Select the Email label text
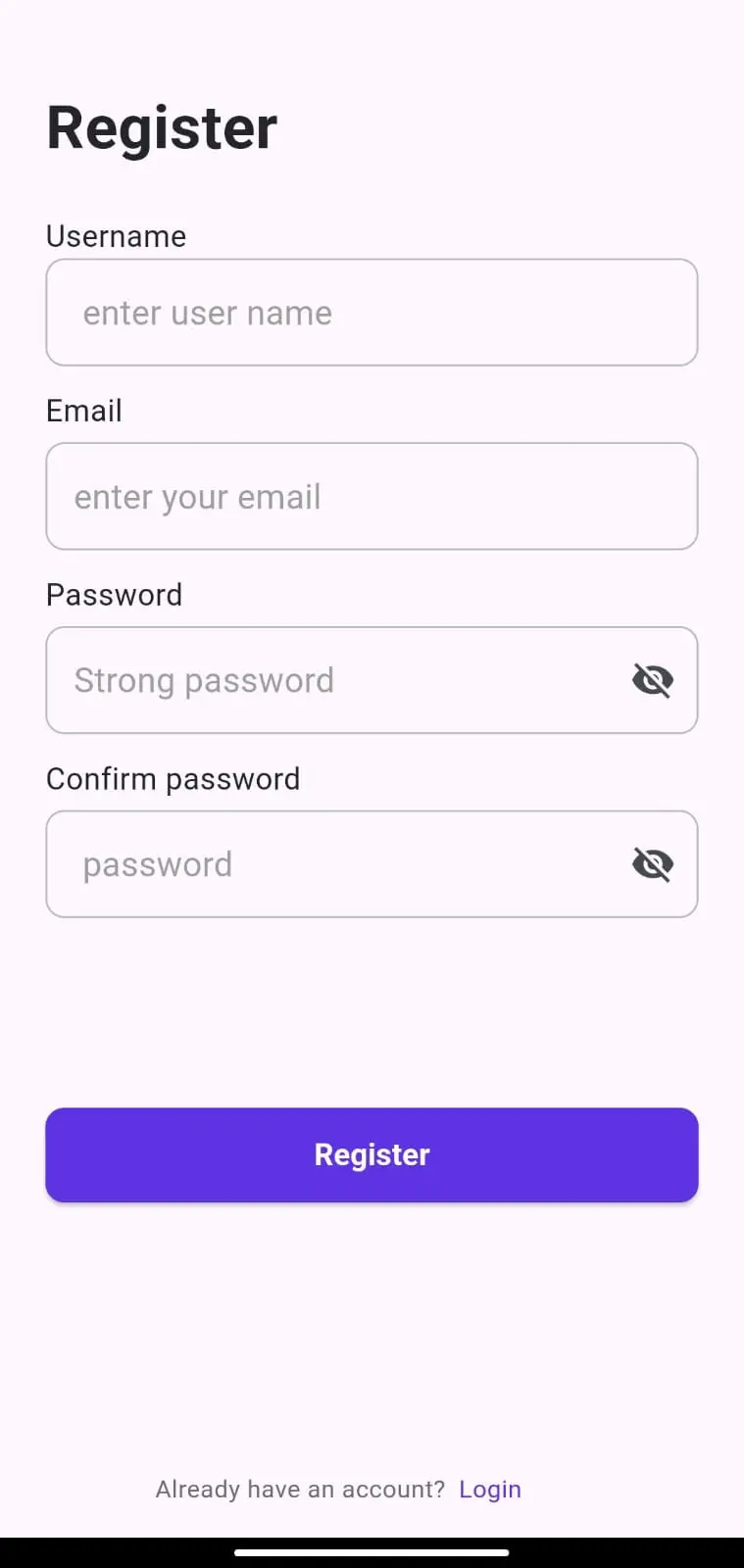Screen dimensions: 744x1568 pos(83,410)
